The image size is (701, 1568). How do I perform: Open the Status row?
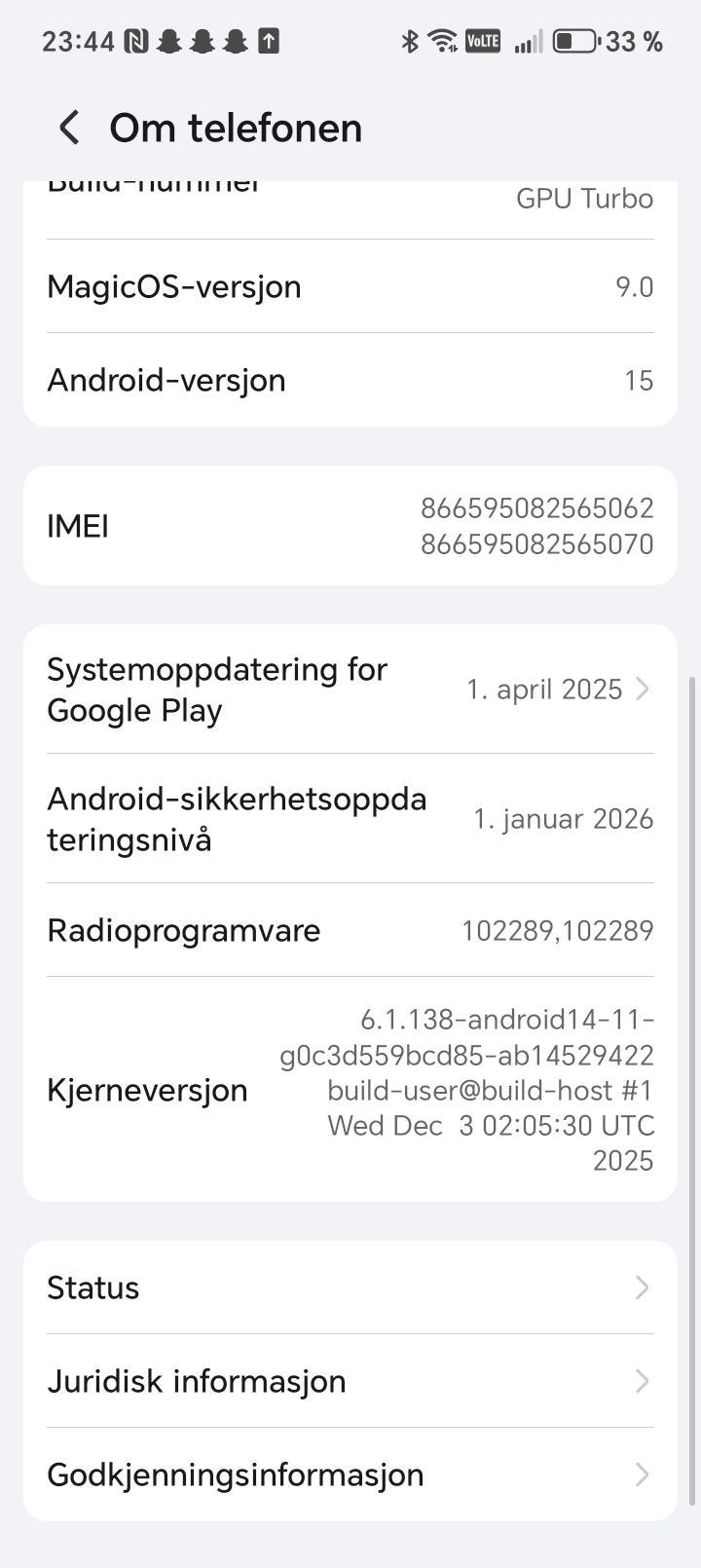(x=350, y=1288)
